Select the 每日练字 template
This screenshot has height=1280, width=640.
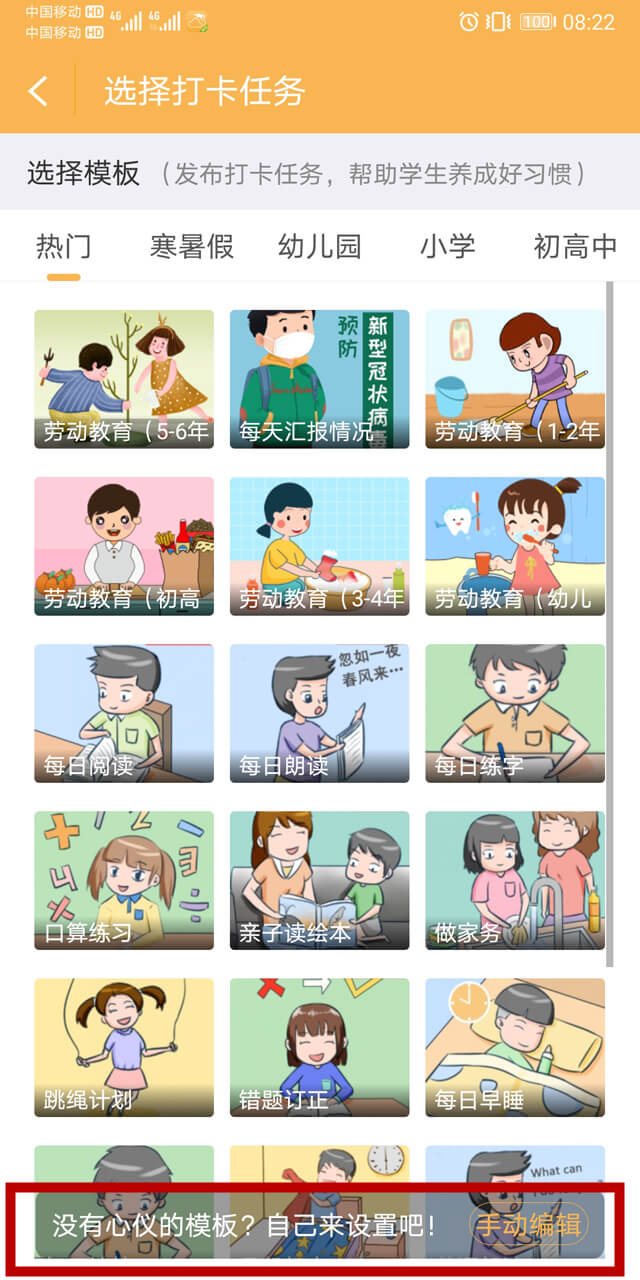point(515,713)
